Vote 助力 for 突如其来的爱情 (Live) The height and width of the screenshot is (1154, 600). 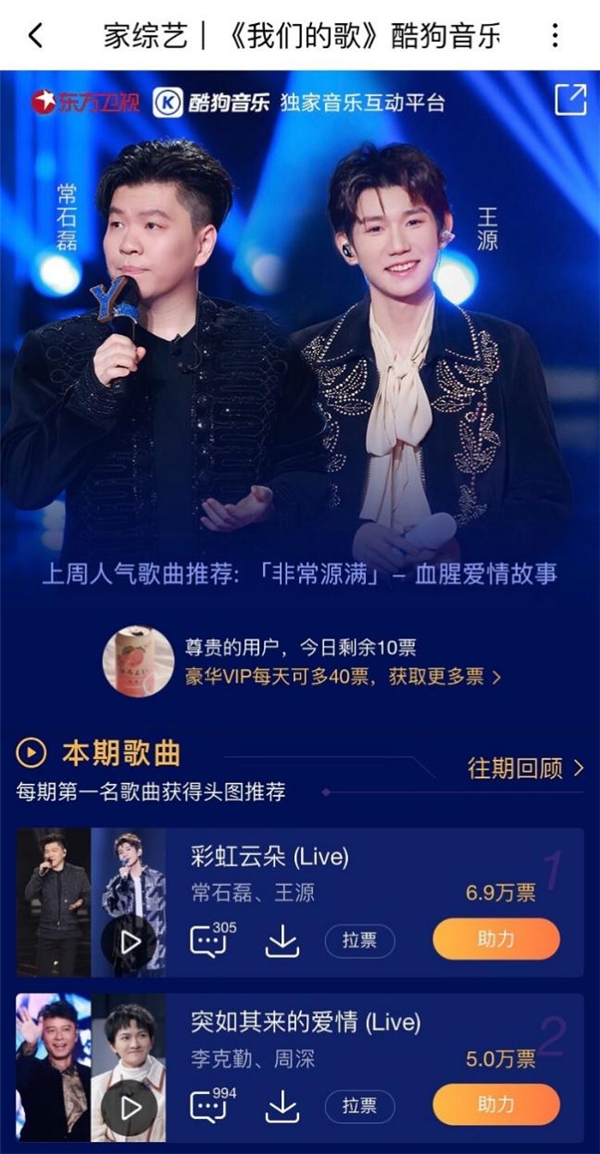[x=496, y=1104]
